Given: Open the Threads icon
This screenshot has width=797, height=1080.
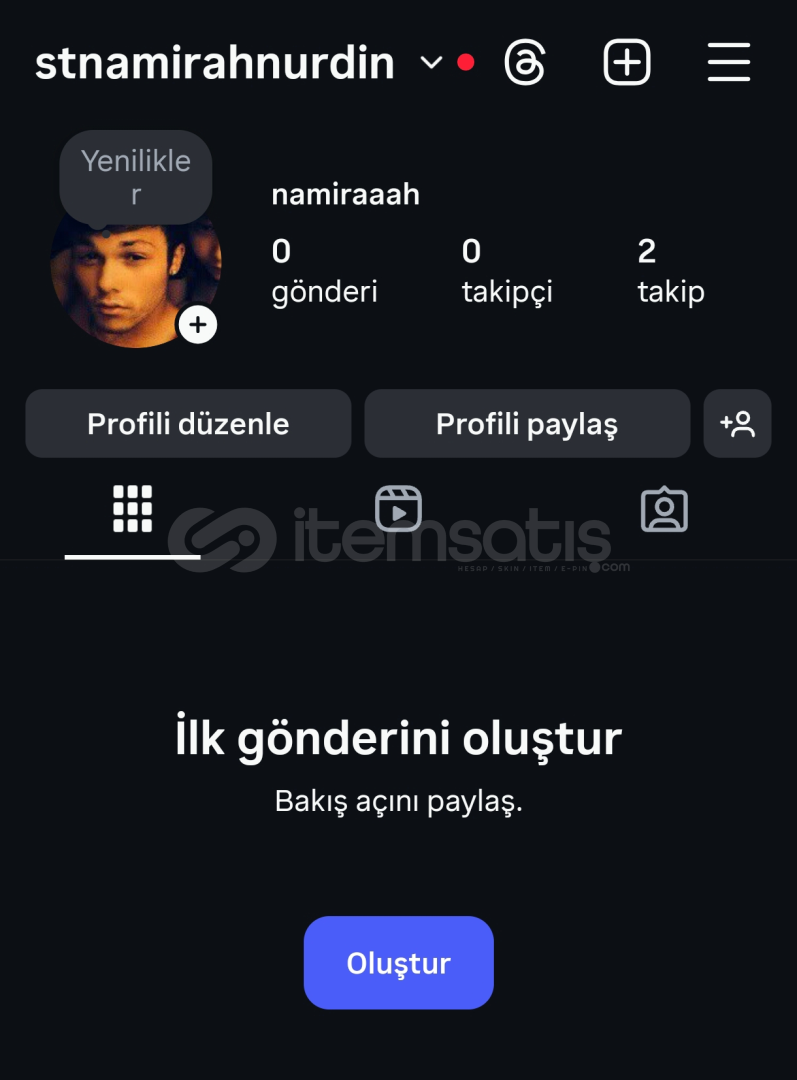Looking at the screenshot, I should tap(525, 63).
